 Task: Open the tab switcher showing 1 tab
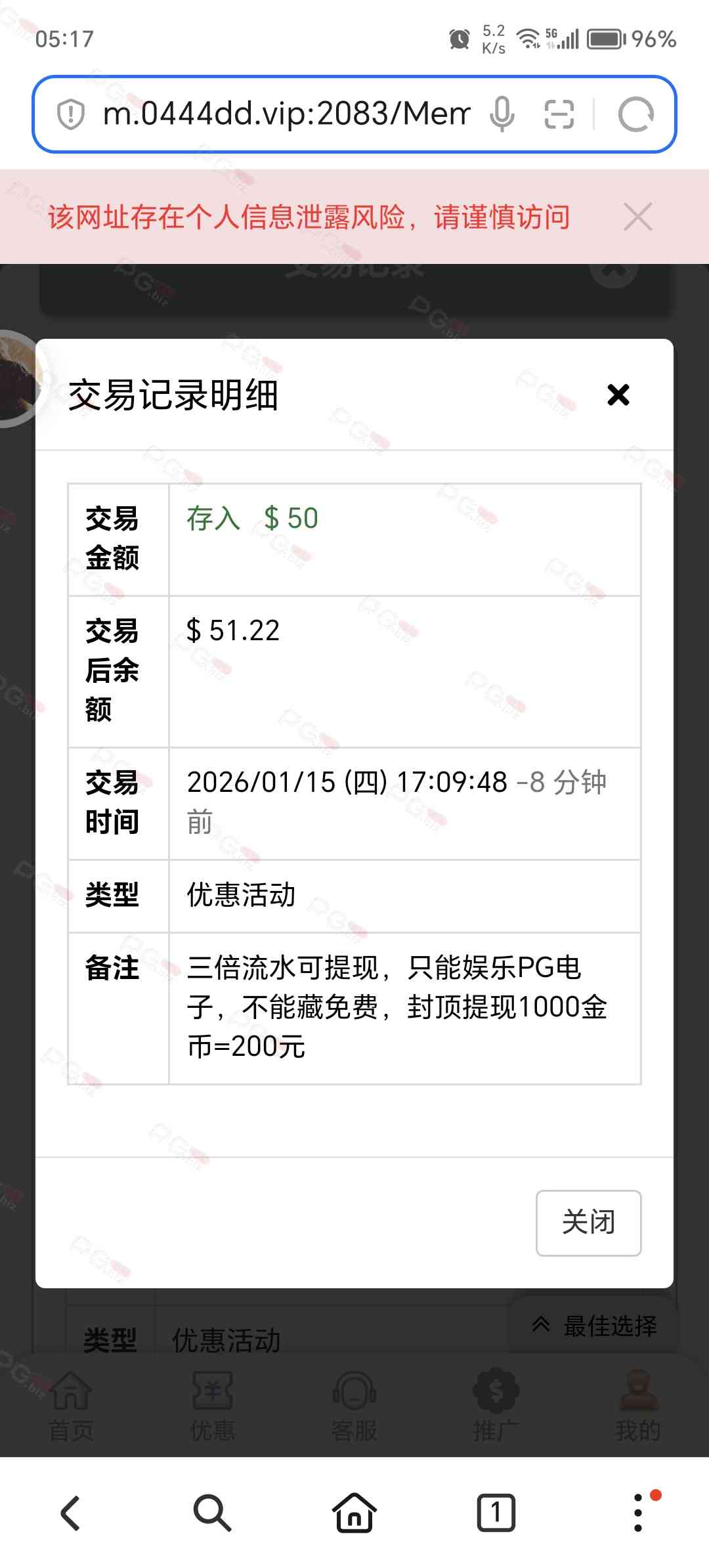[496, 1513]
